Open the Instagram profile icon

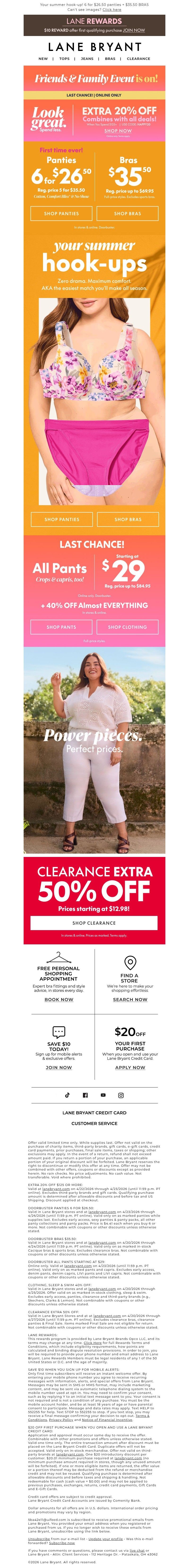coord(121,1095)
